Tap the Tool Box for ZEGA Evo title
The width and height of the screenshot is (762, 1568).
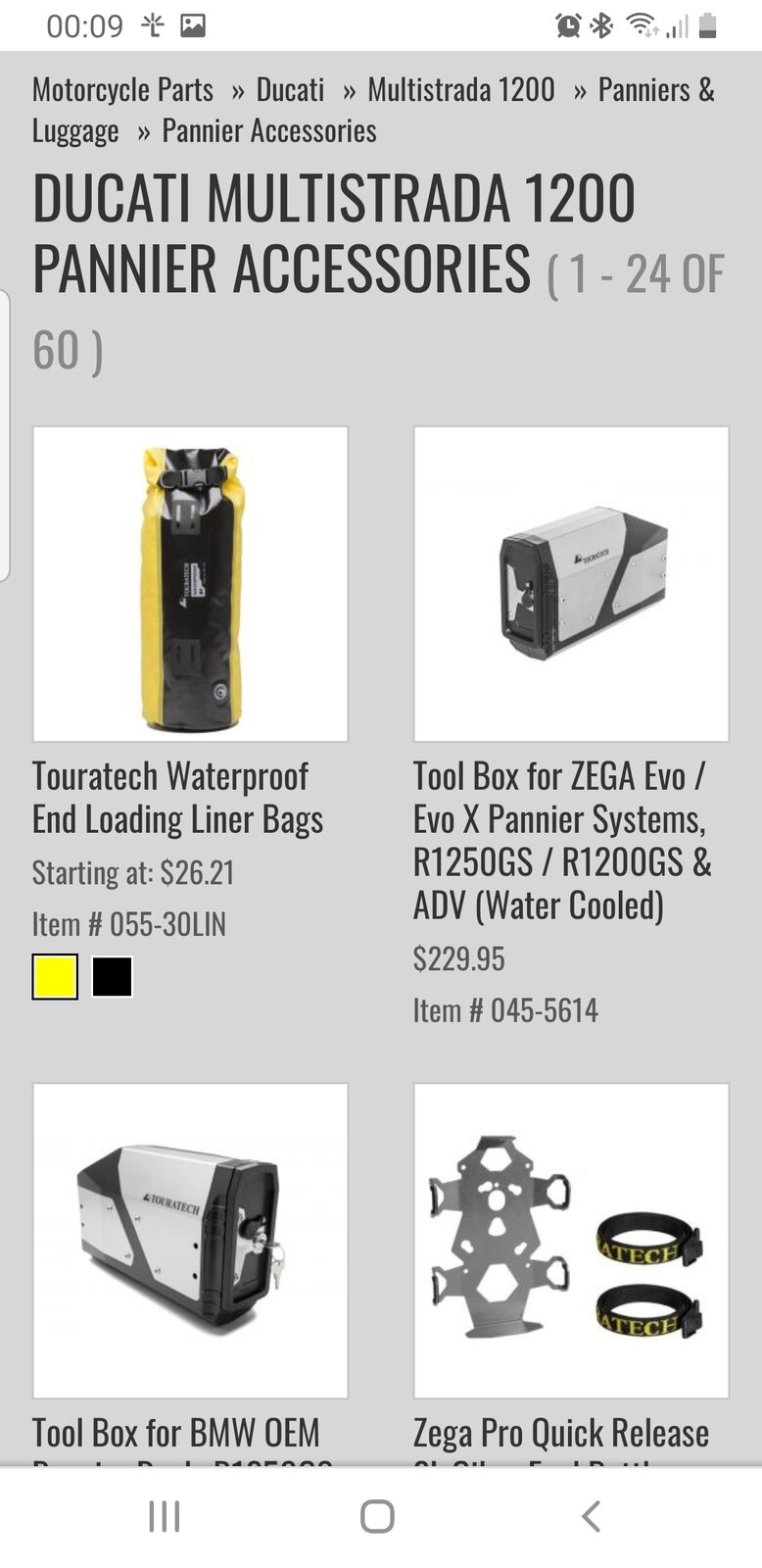point(561,841)
